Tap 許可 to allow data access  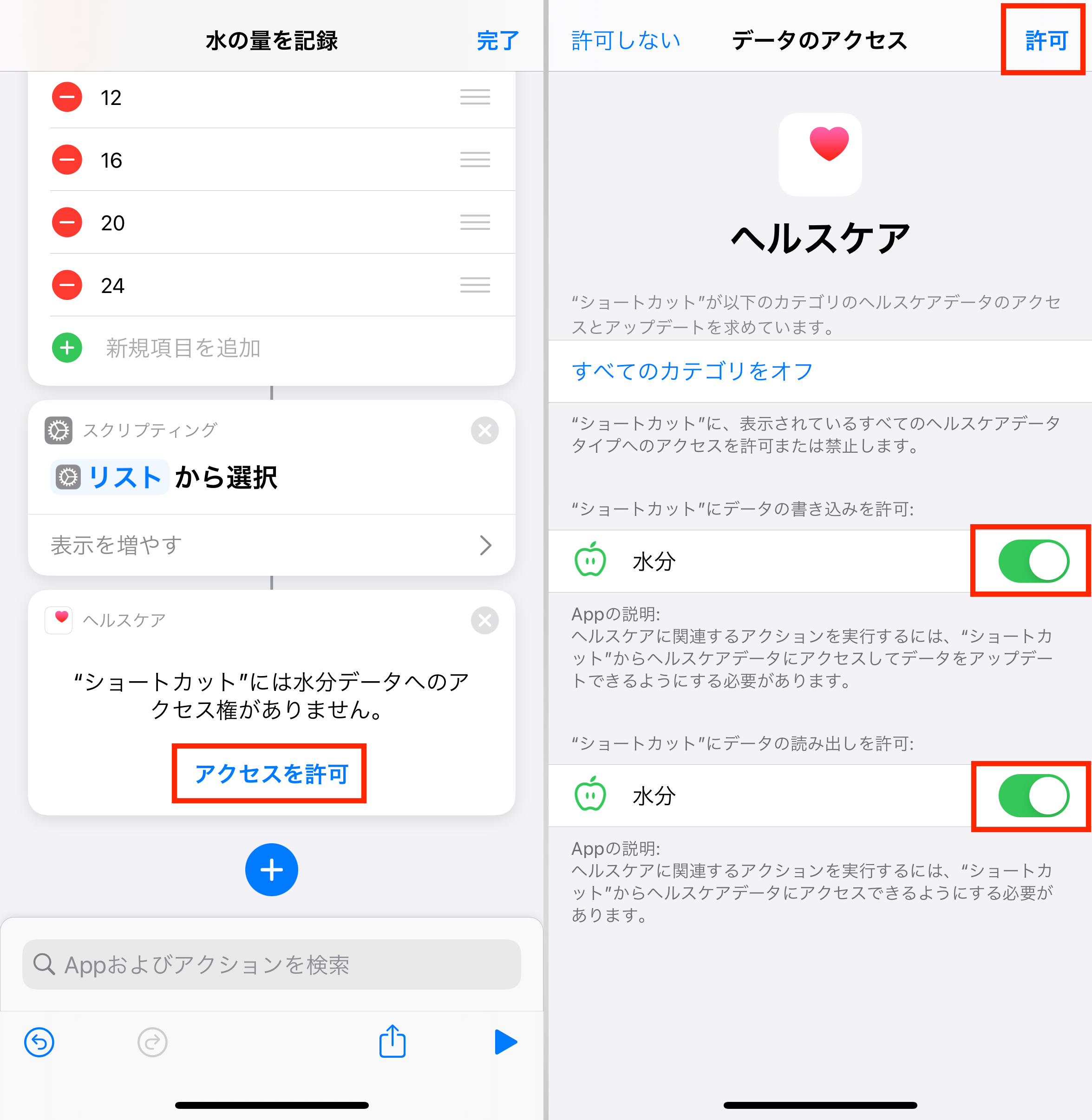coord(1046,41)
